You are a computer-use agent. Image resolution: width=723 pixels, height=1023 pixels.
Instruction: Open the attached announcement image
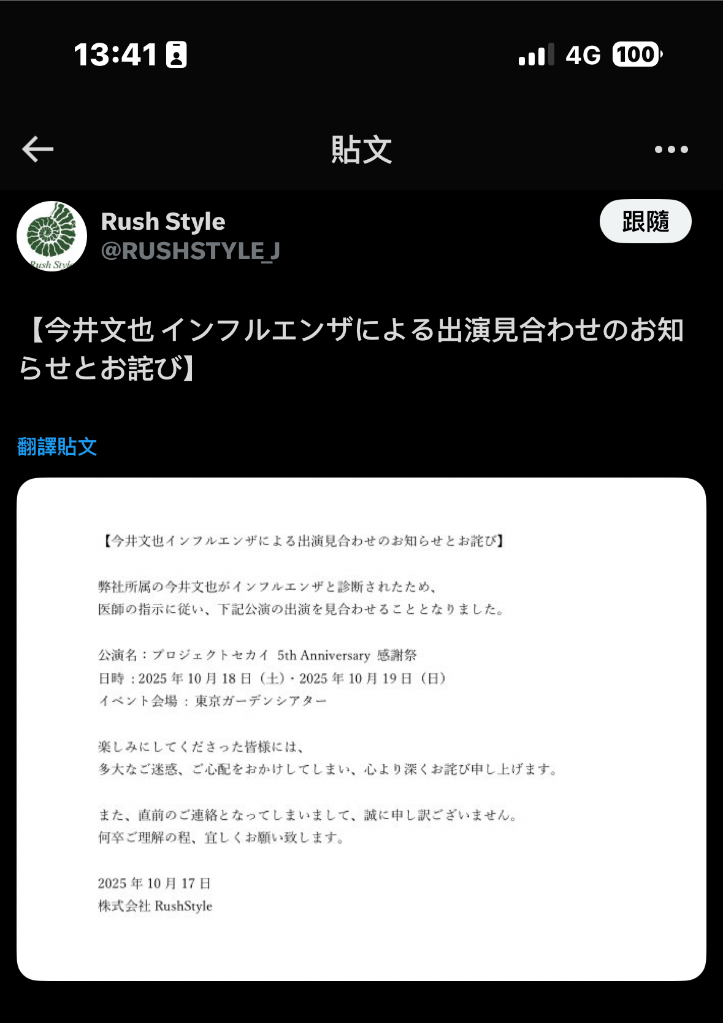[361, 729]
